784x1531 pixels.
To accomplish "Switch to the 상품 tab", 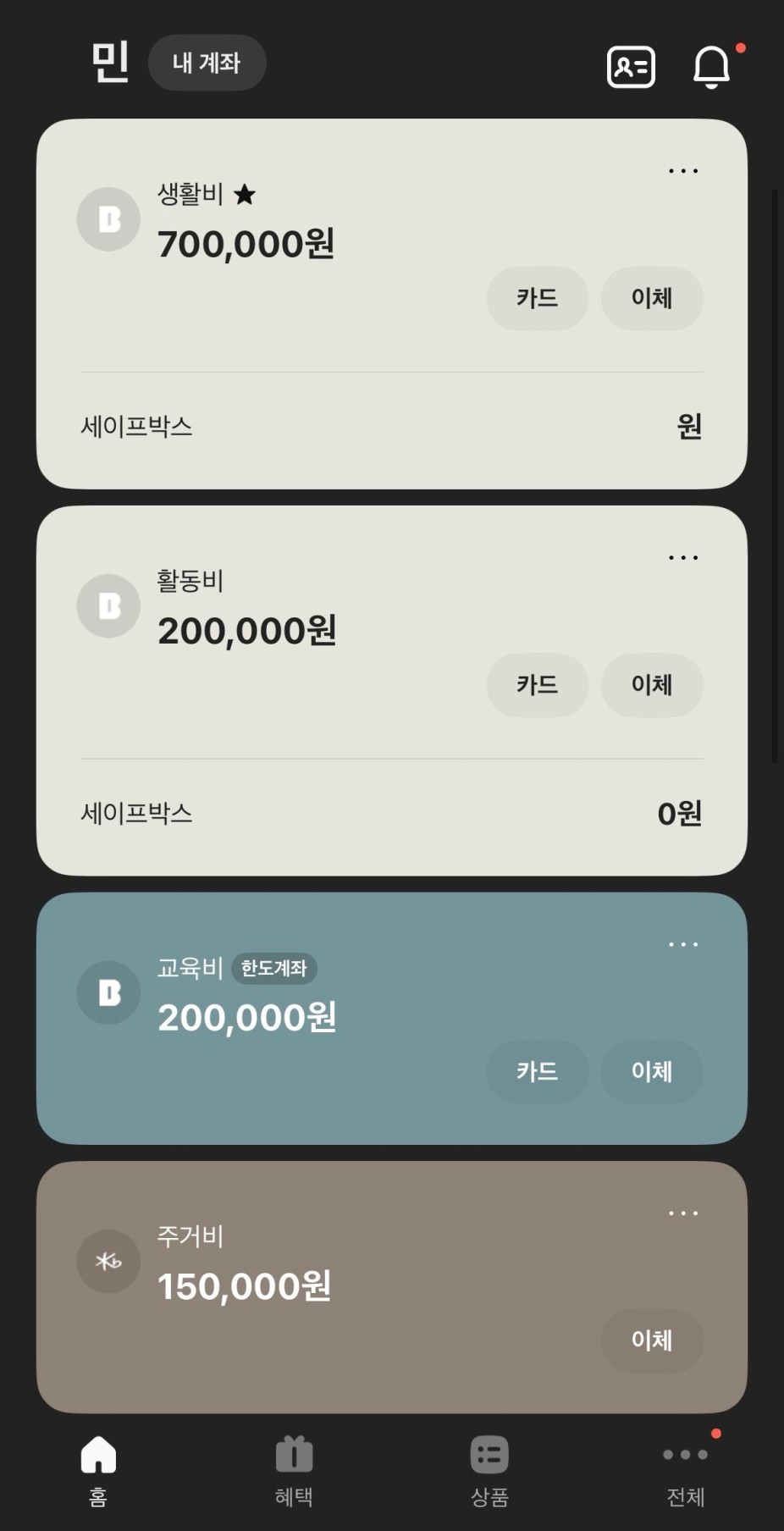I will [x=489, y=1471].
